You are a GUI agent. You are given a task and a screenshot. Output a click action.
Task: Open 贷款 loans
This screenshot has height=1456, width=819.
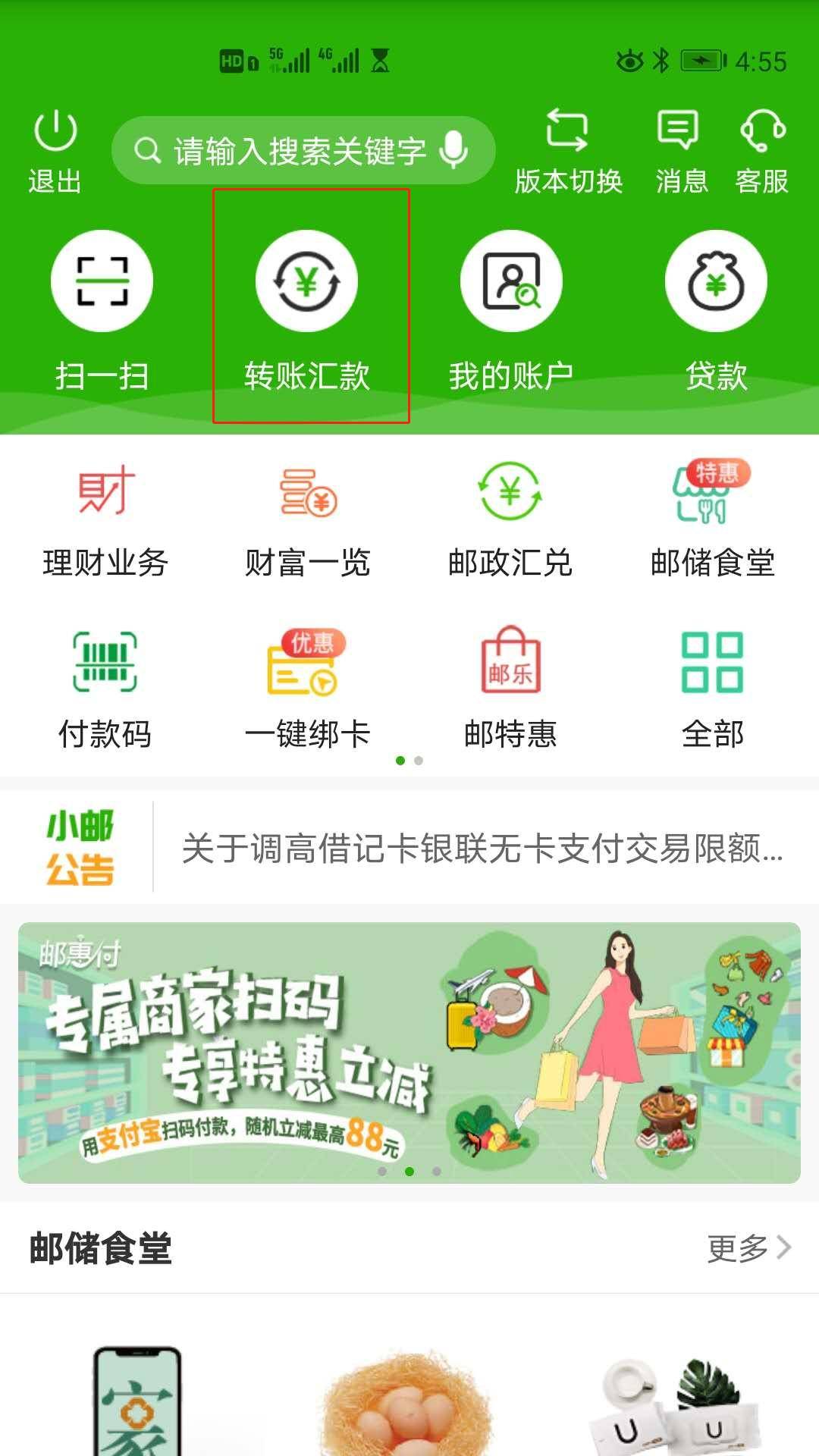(716, 311)
